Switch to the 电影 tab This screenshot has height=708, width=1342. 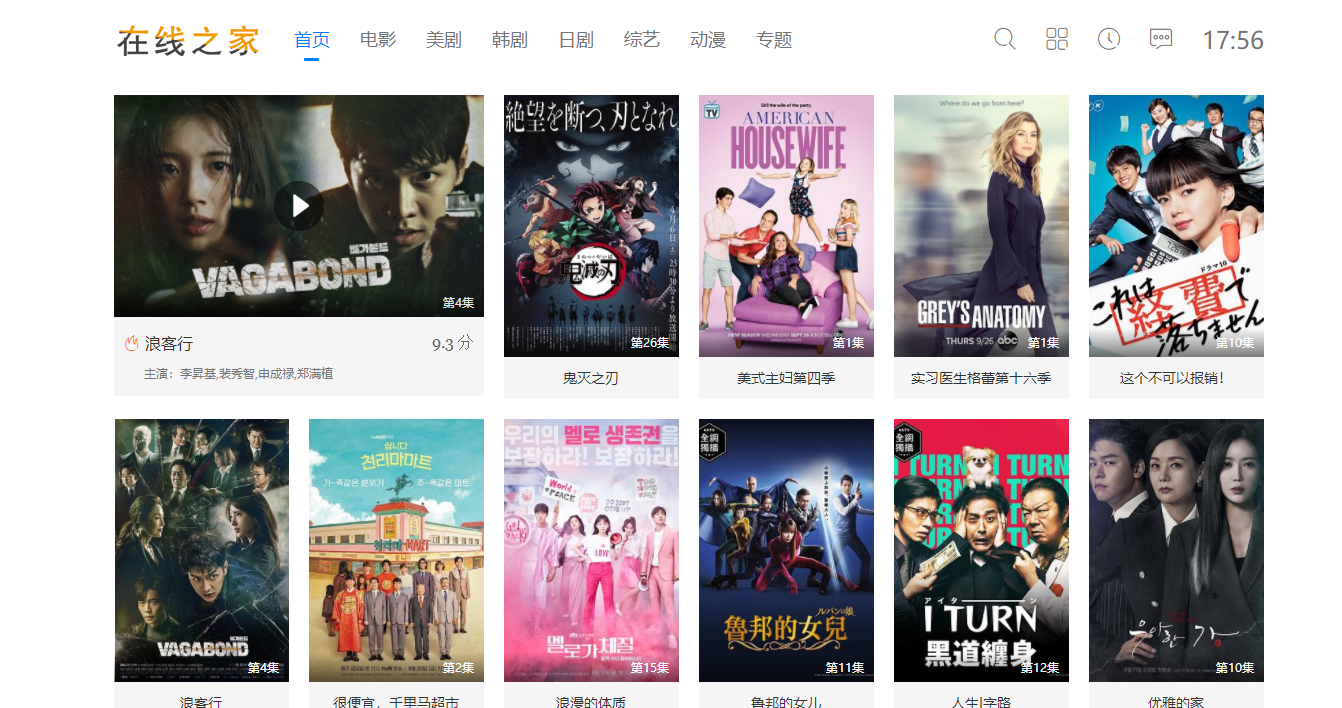point(378,40)
